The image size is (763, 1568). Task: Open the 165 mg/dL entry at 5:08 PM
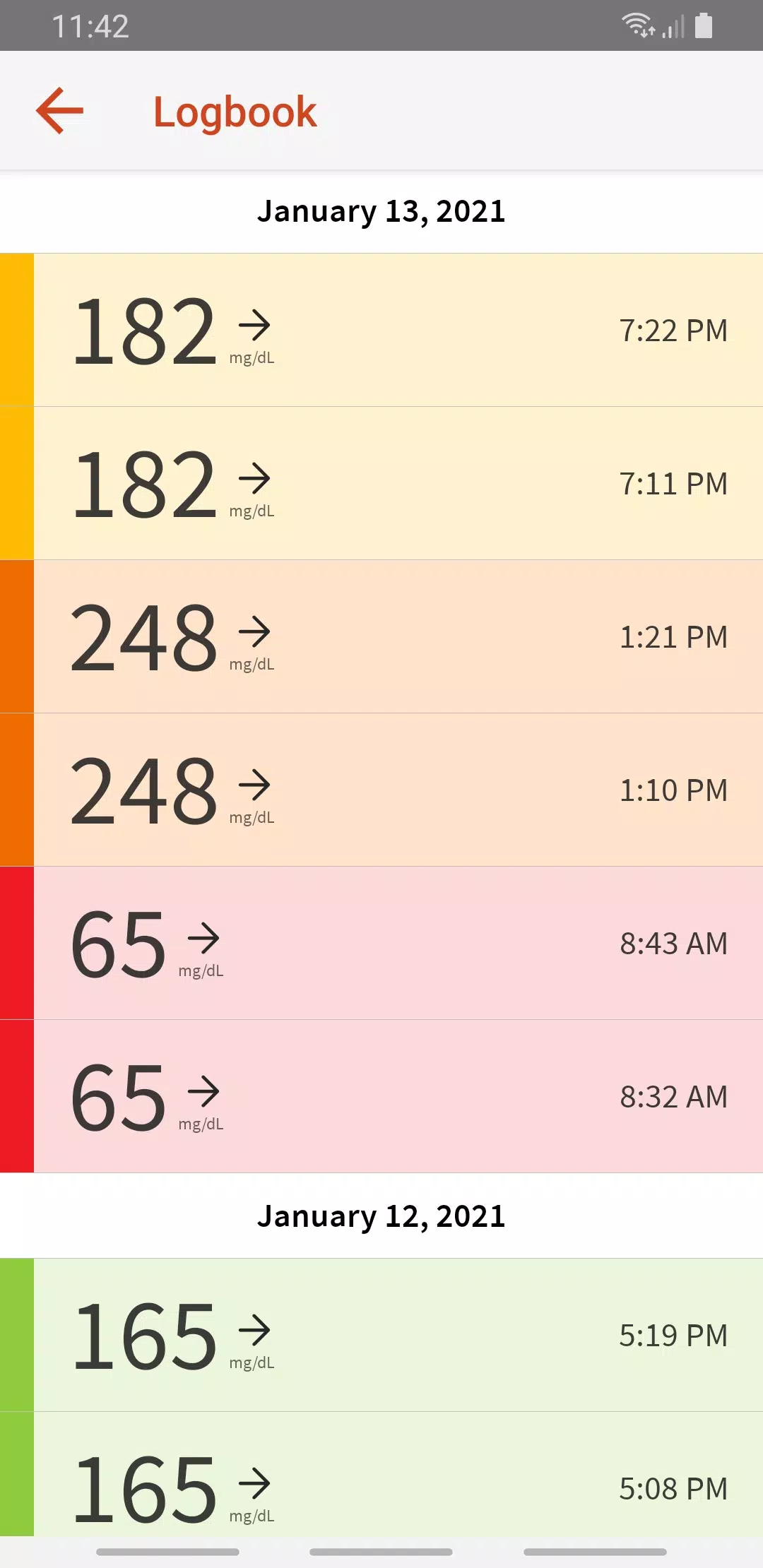[381, 1476]
